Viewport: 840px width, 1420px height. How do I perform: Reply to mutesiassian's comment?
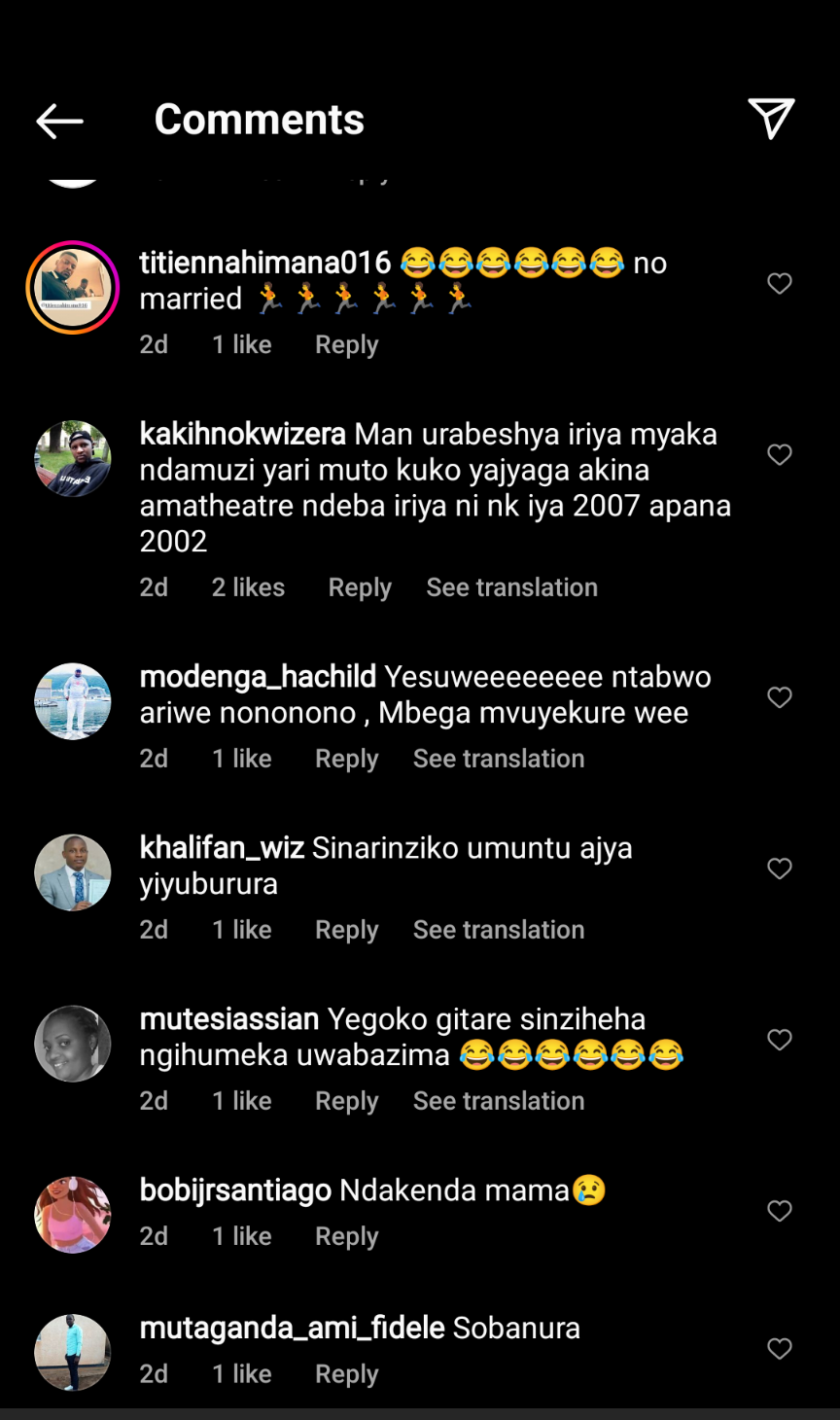point(346,1101)
